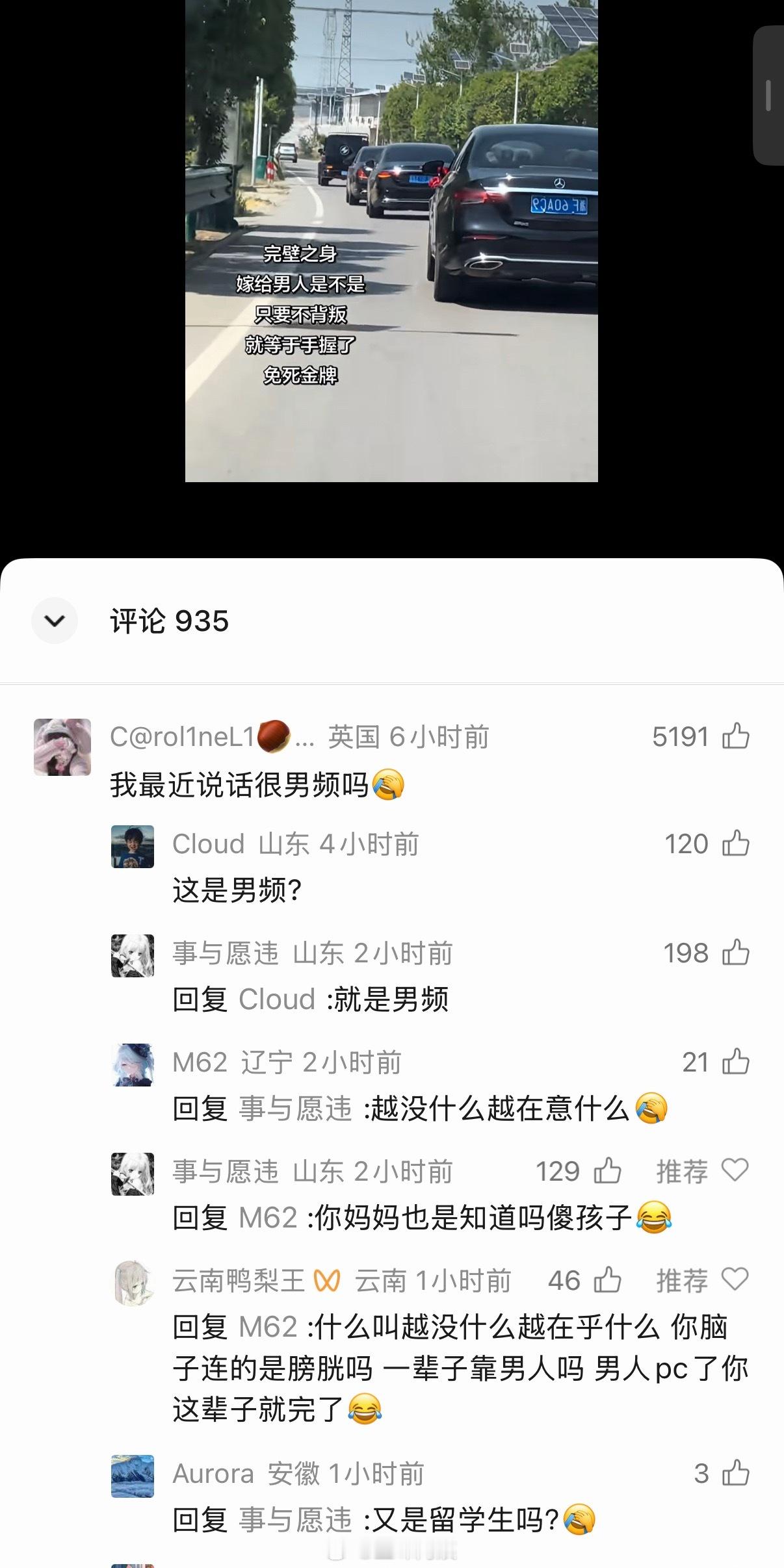
Task: Like 事与愿违's reply 就是男频
Action: [x=736, y=953]
